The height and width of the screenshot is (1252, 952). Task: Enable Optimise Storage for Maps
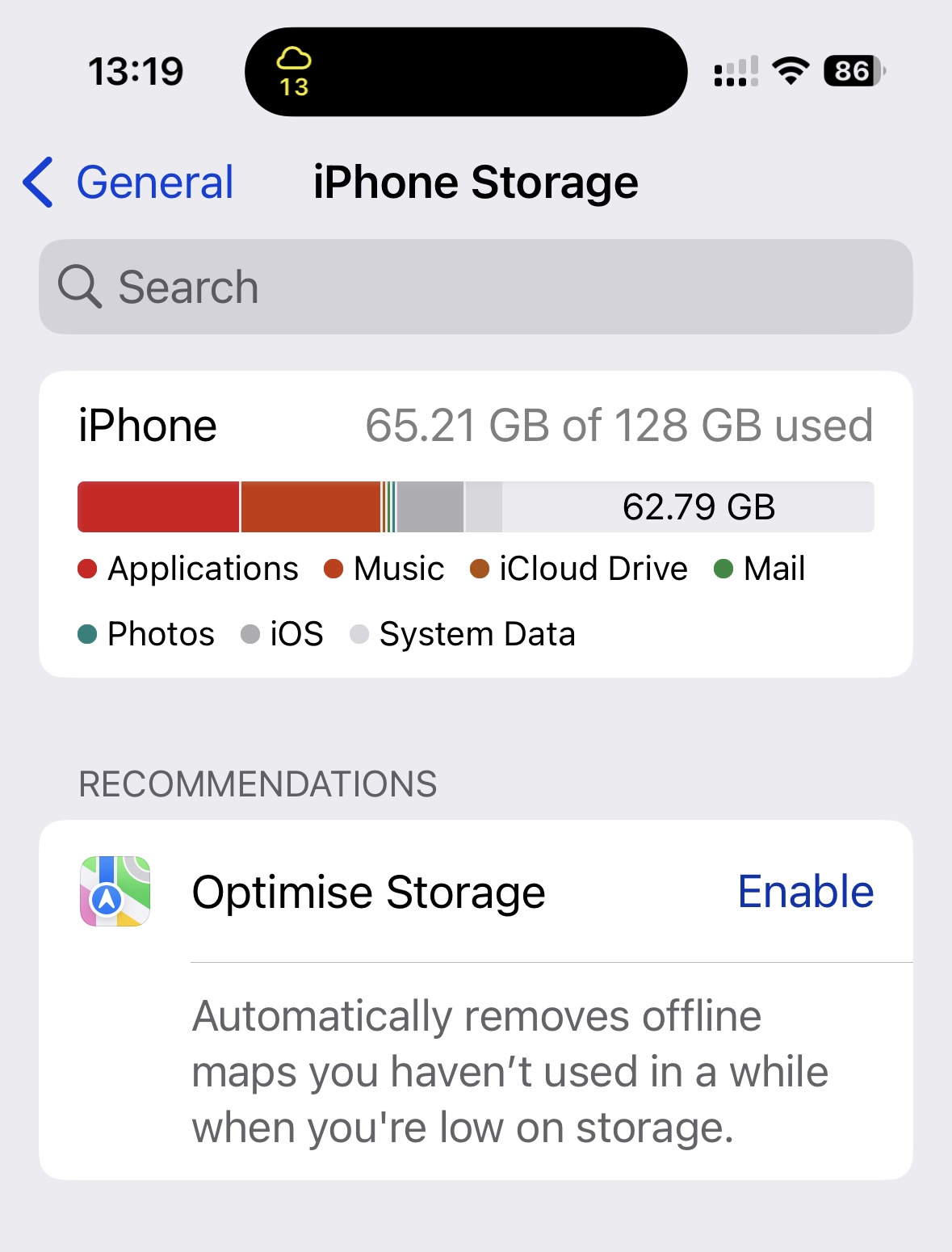pos(805,892)
